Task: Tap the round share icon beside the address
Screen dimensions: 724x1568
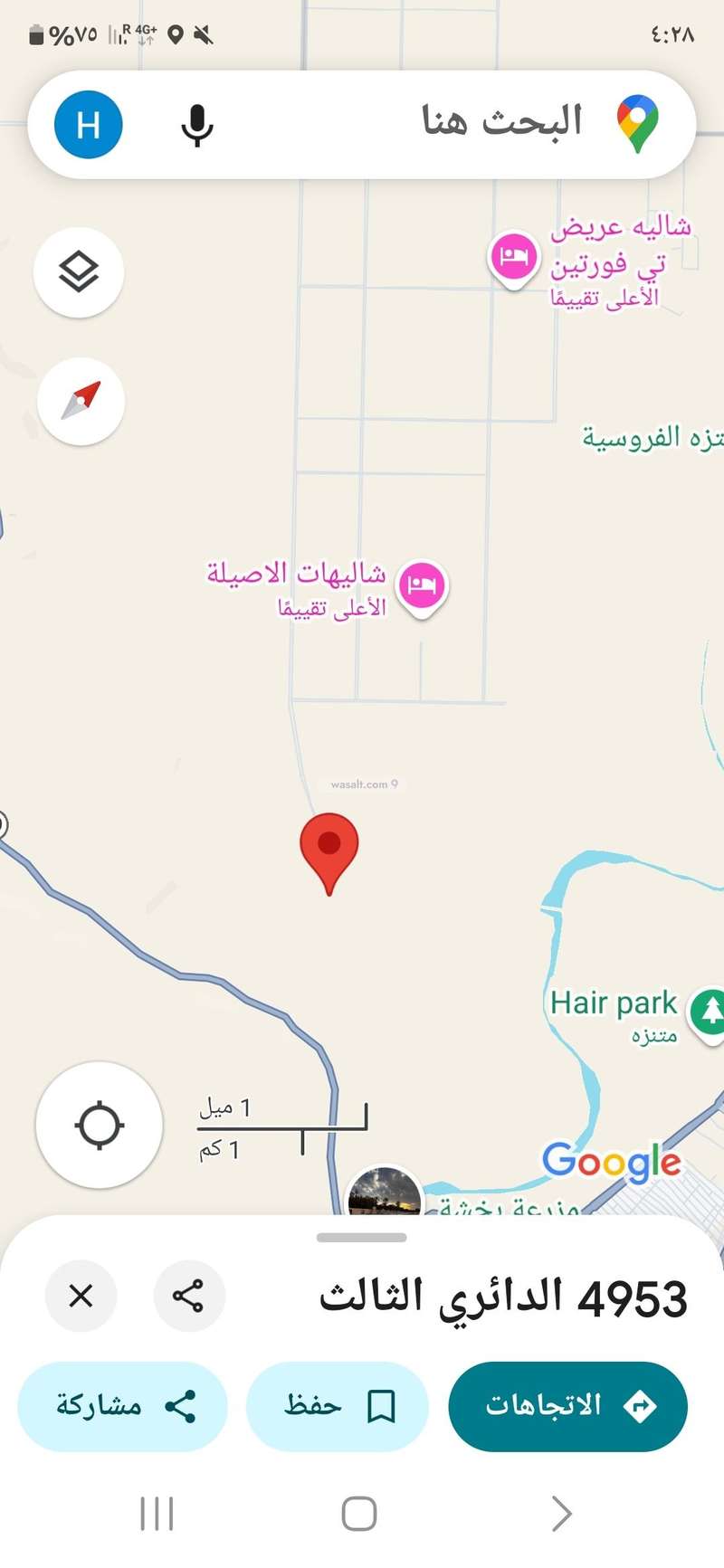Action: tap(188, 1296)
